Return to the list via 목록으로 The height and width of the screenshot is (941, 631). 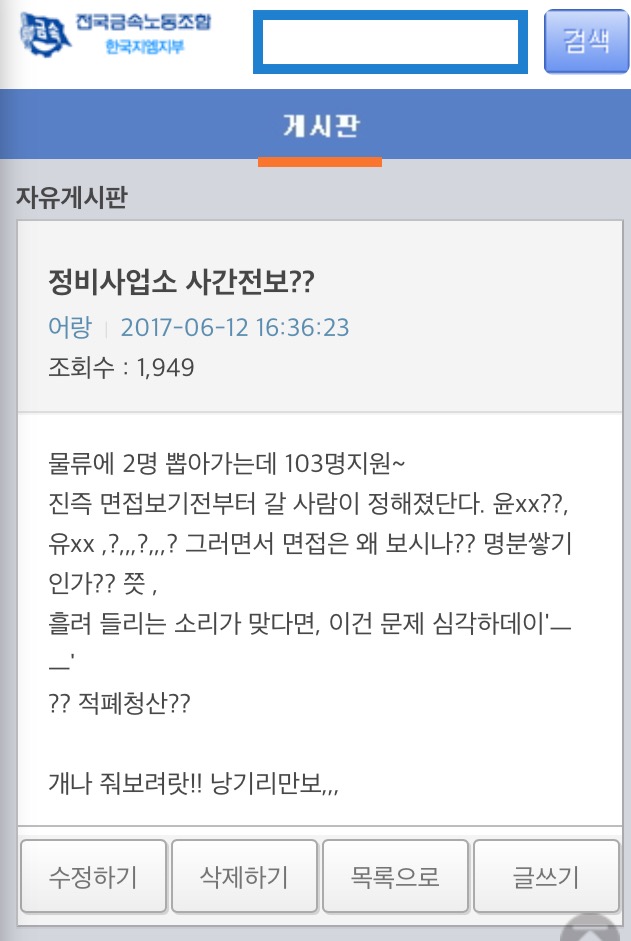point(395,878)
